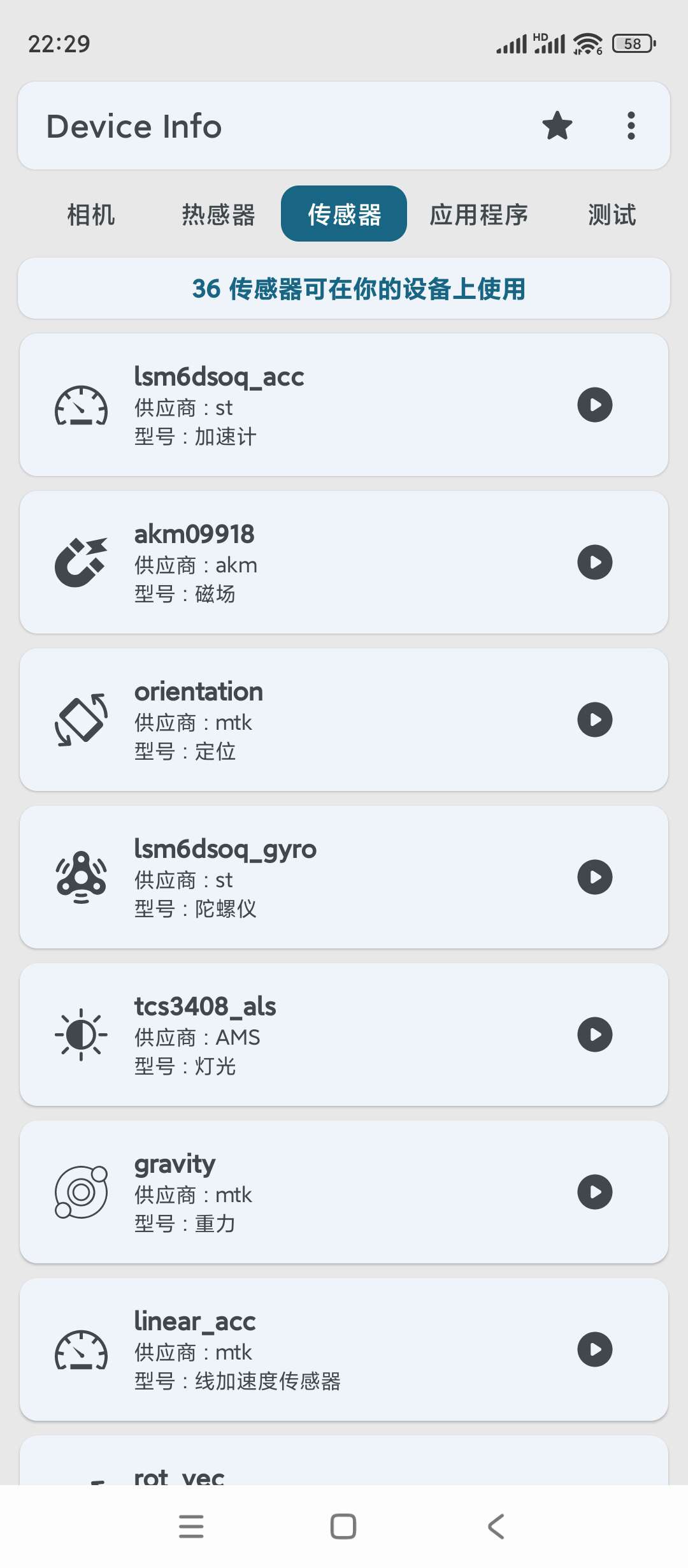Launch lsm6dsoq_gyro gyroscope play button
This screenshot has width=688, height=1568.
595,877
